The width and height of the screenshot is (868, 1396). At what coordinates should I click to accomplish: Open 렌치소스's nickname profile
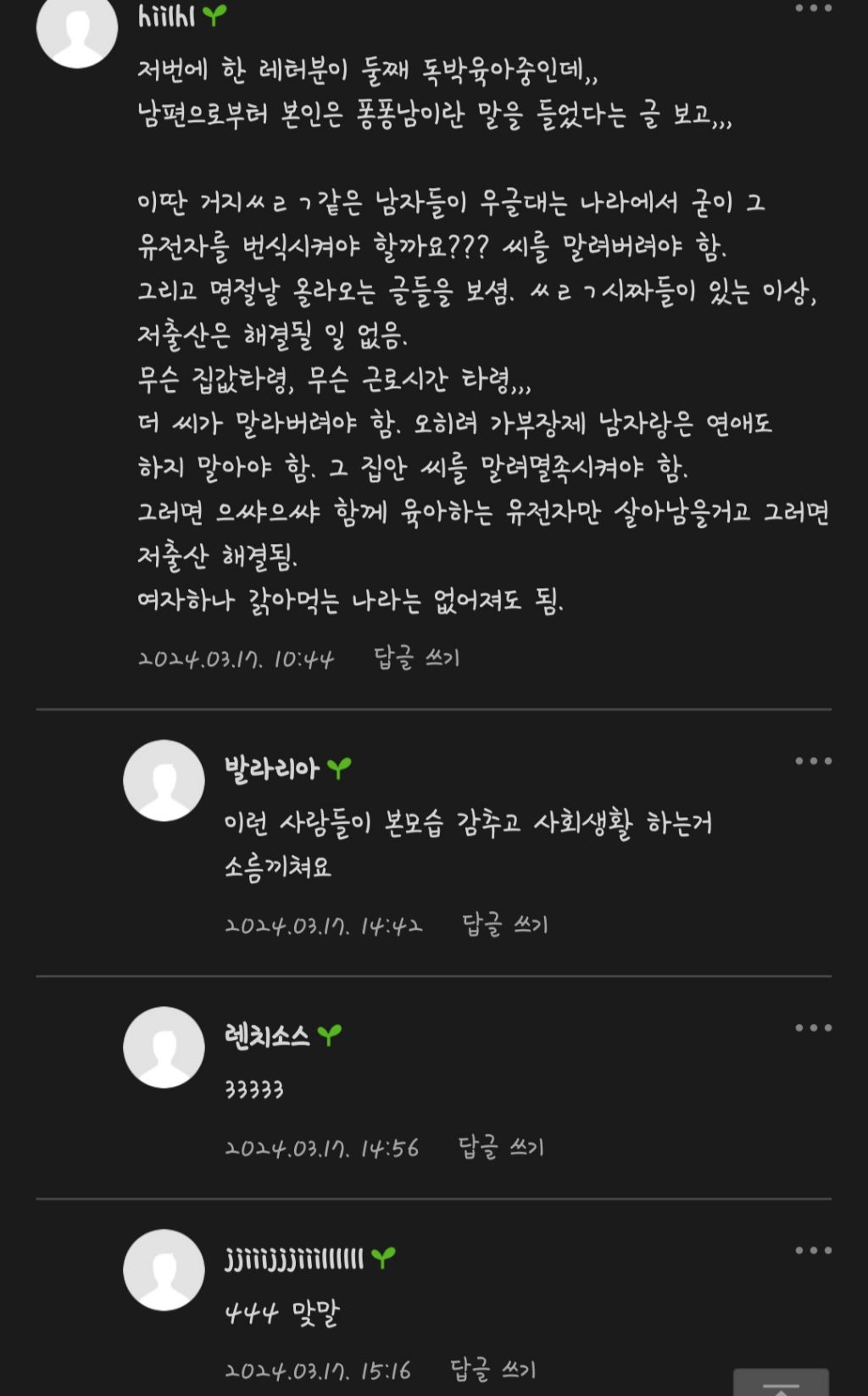pos(267,1036)
